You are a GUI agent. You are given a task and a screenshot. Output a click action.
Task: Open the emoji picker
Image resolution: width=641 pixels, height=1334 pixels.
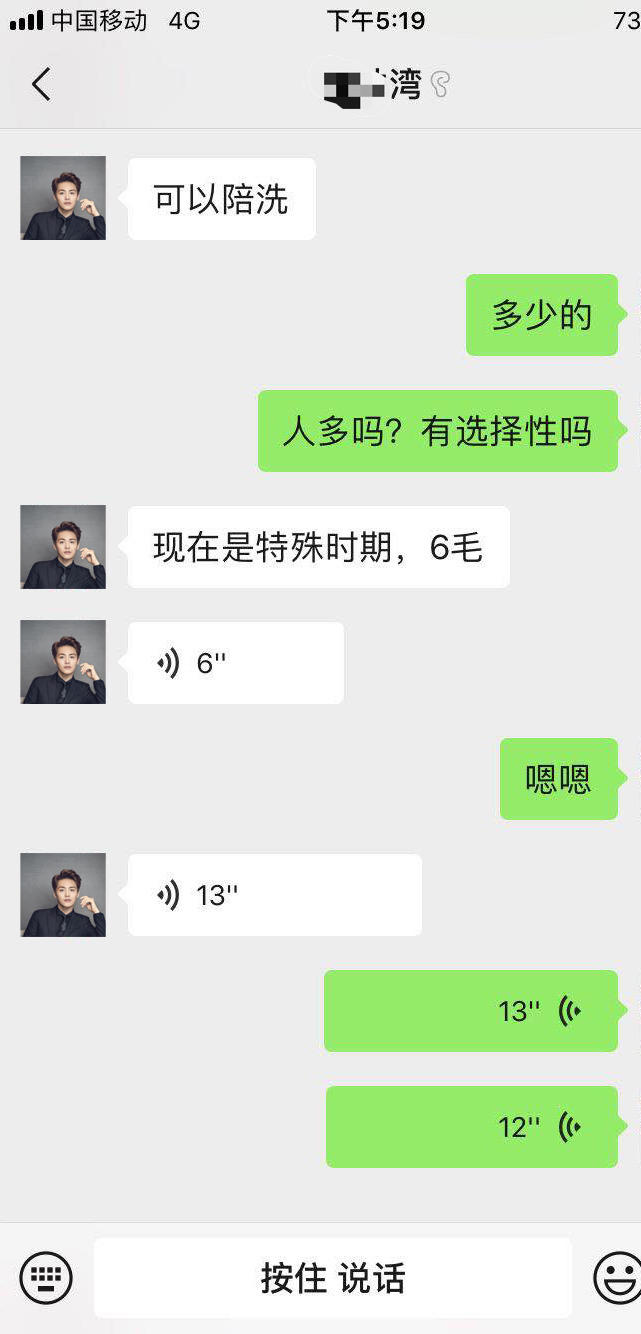coord(617,1278)
